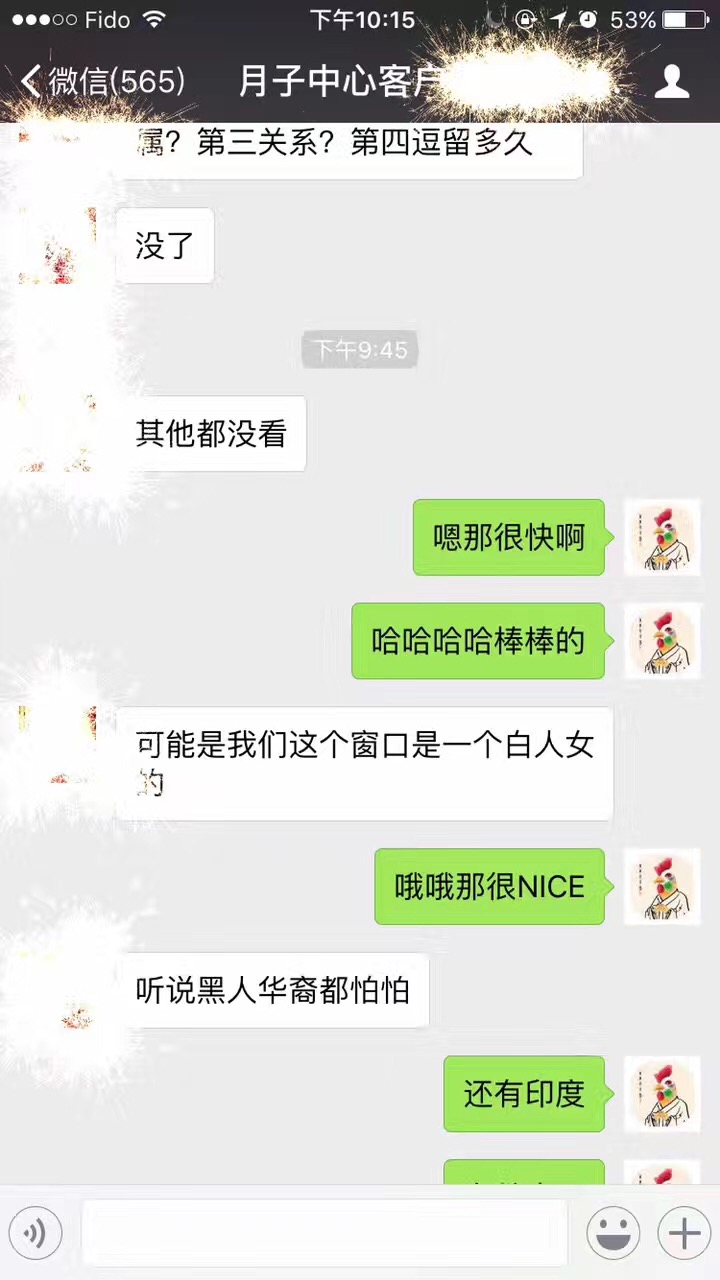
Task: Open rooster avatar beside 嗯那很快啊
Action: pyautogui.click(x=662, y=538)
